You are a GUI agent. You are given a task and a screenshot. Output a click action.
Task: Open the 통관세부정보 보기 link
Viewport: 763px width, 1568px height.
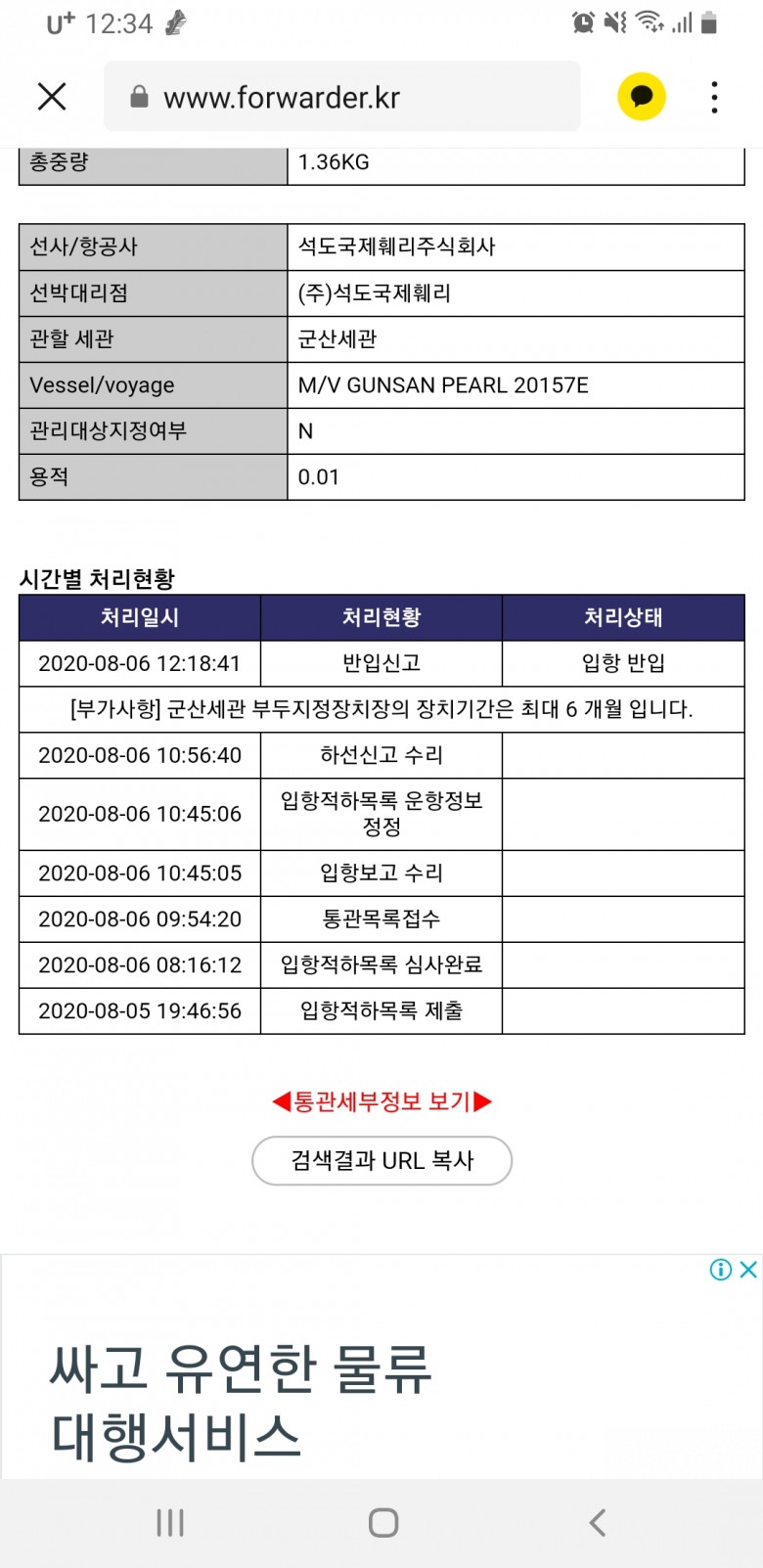pyautogui.click(x=381, y=1101)
